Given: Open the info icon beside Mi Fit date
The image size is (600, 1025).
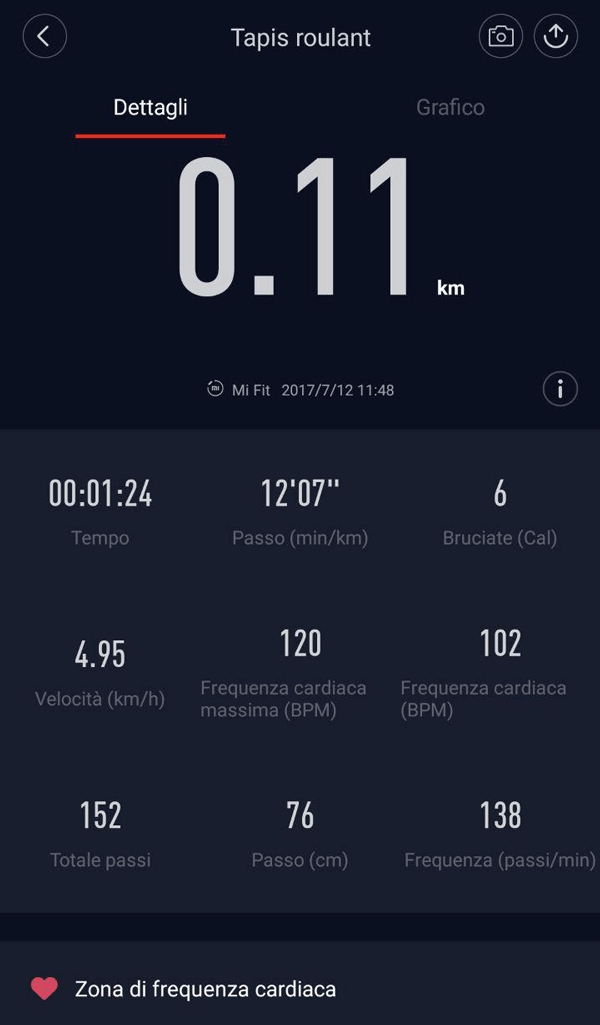Looking at the screenshot, I should (560, 390).
